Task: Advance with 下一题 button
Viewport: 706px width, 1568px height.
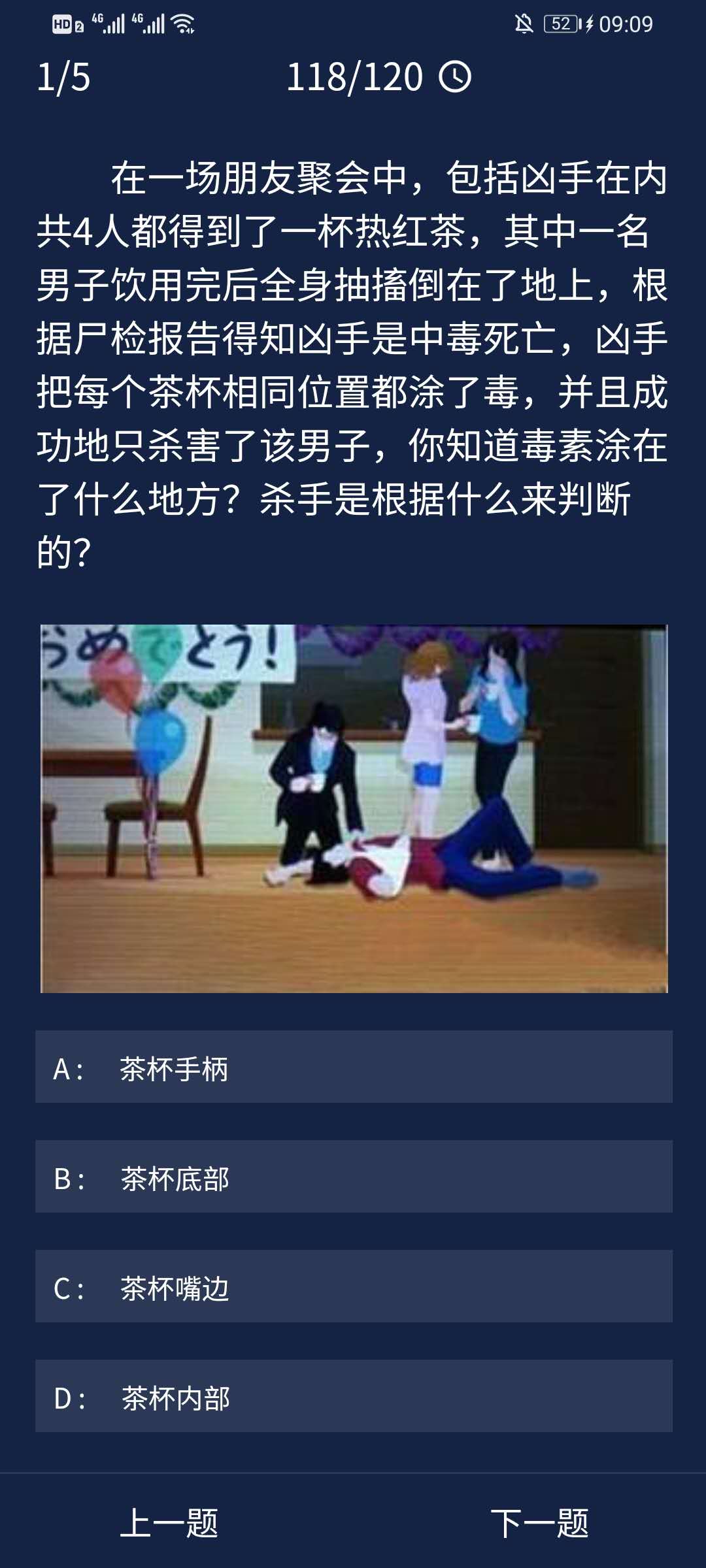Action: 539,1523
